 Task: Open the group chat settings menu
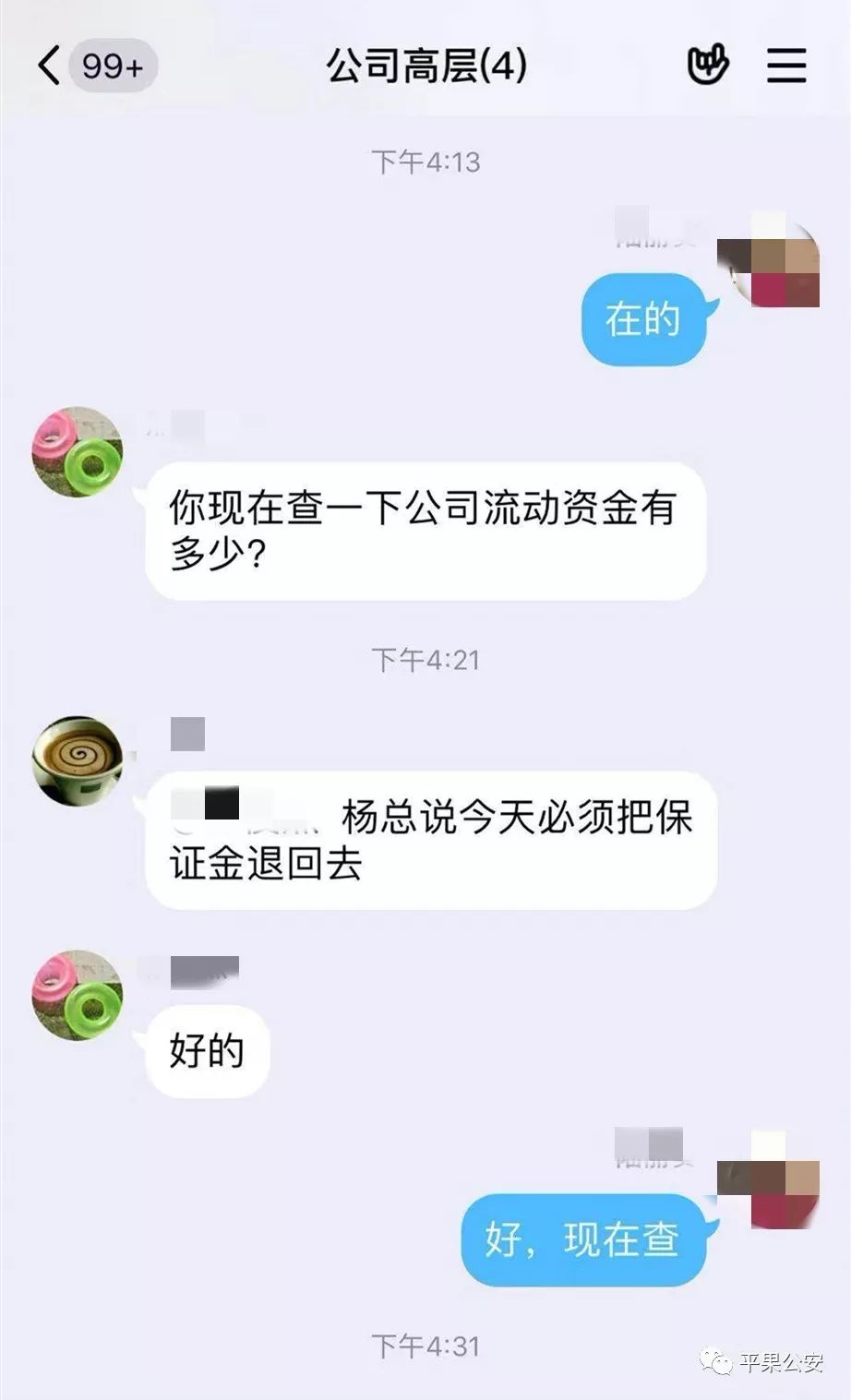pos(786,66)
